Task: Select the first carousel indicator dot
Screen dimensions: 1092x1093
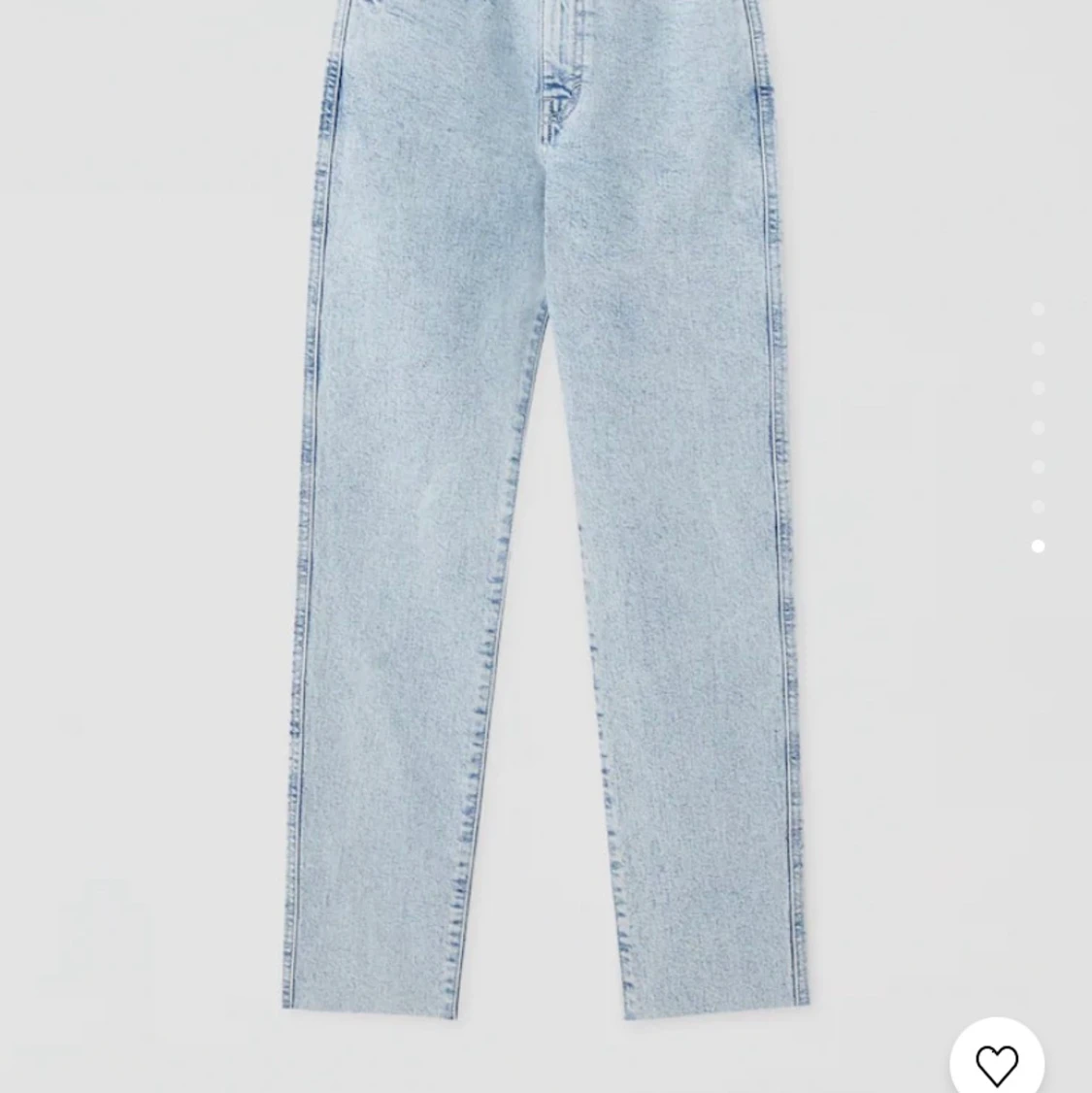Action: click(x=1038, y=309)
